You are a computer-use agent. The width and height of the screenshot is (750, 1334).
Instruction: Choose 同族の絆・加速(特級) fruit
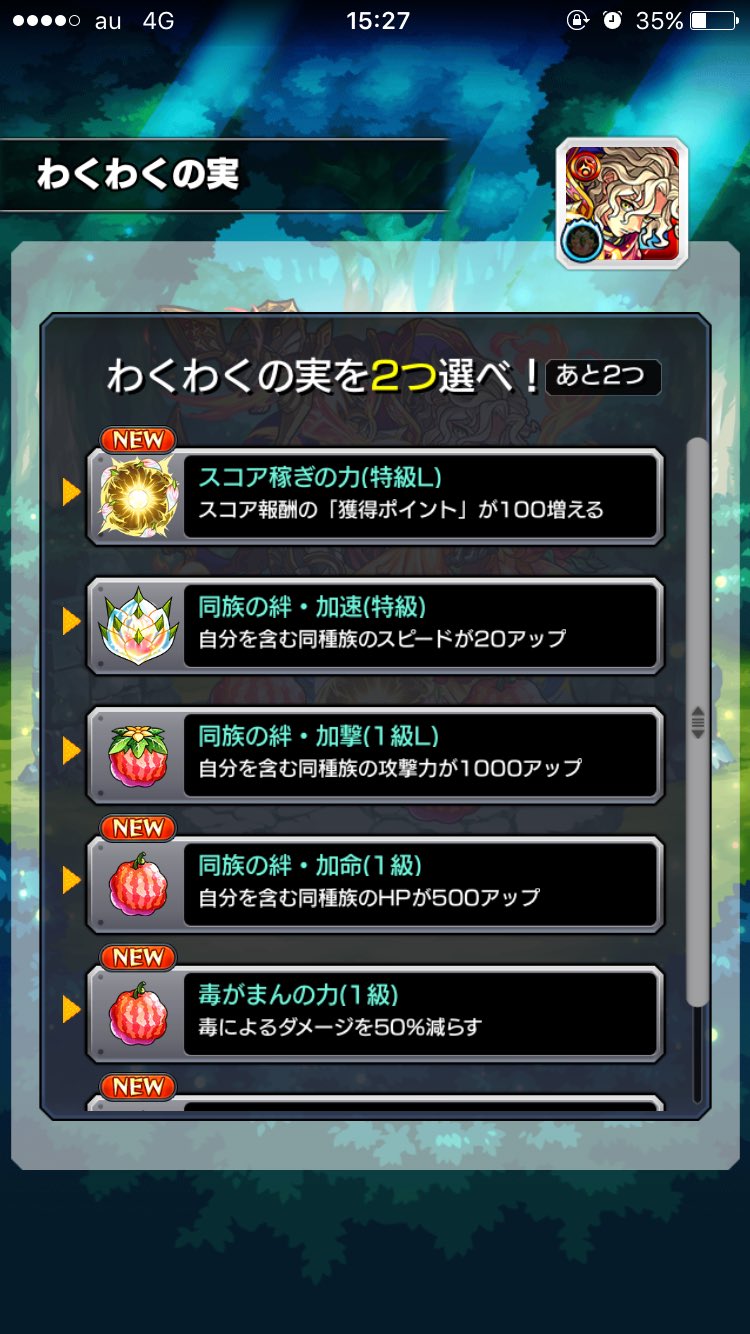click(x=375, y=626)
